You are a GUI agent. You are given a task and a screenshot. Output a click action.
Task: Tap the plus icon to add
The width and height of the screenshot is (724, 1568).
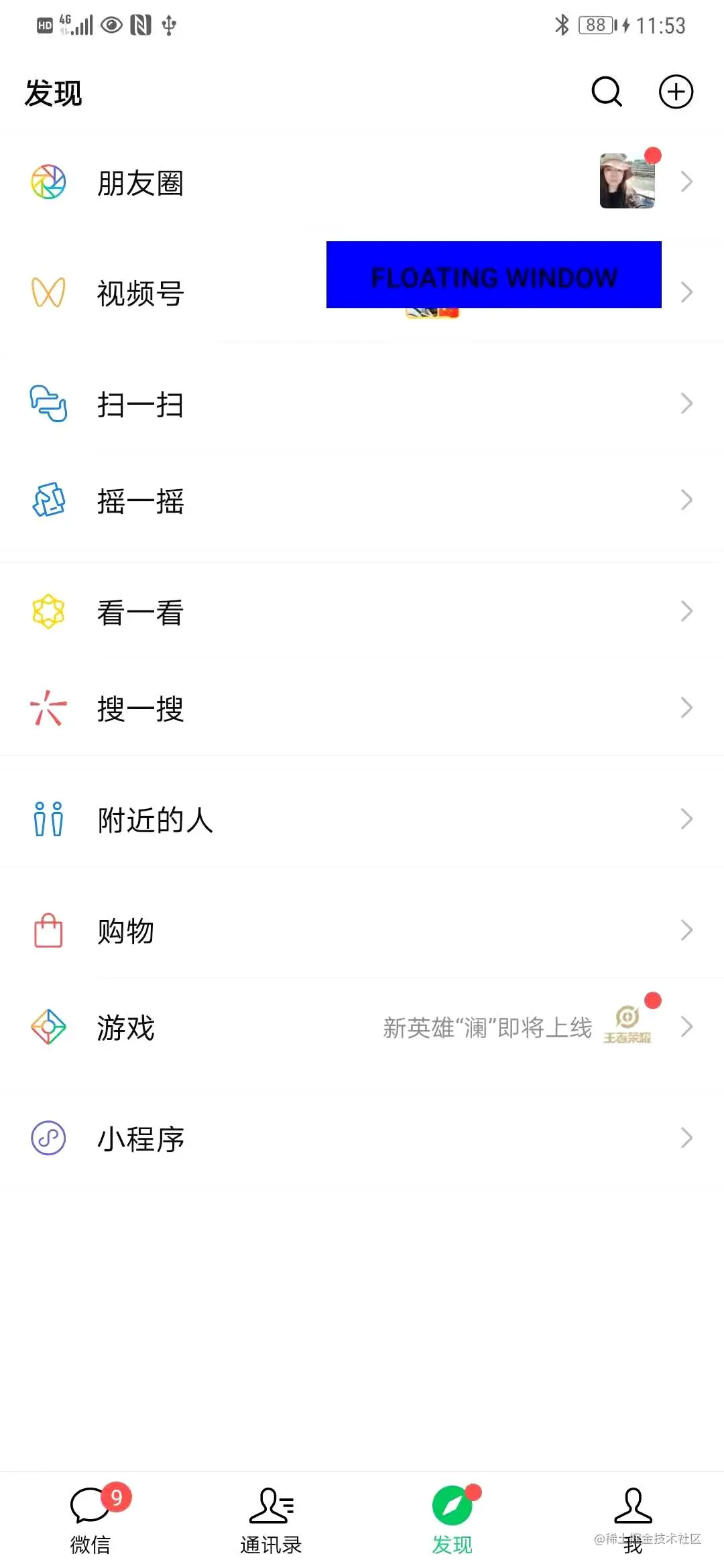coord(676,92)
